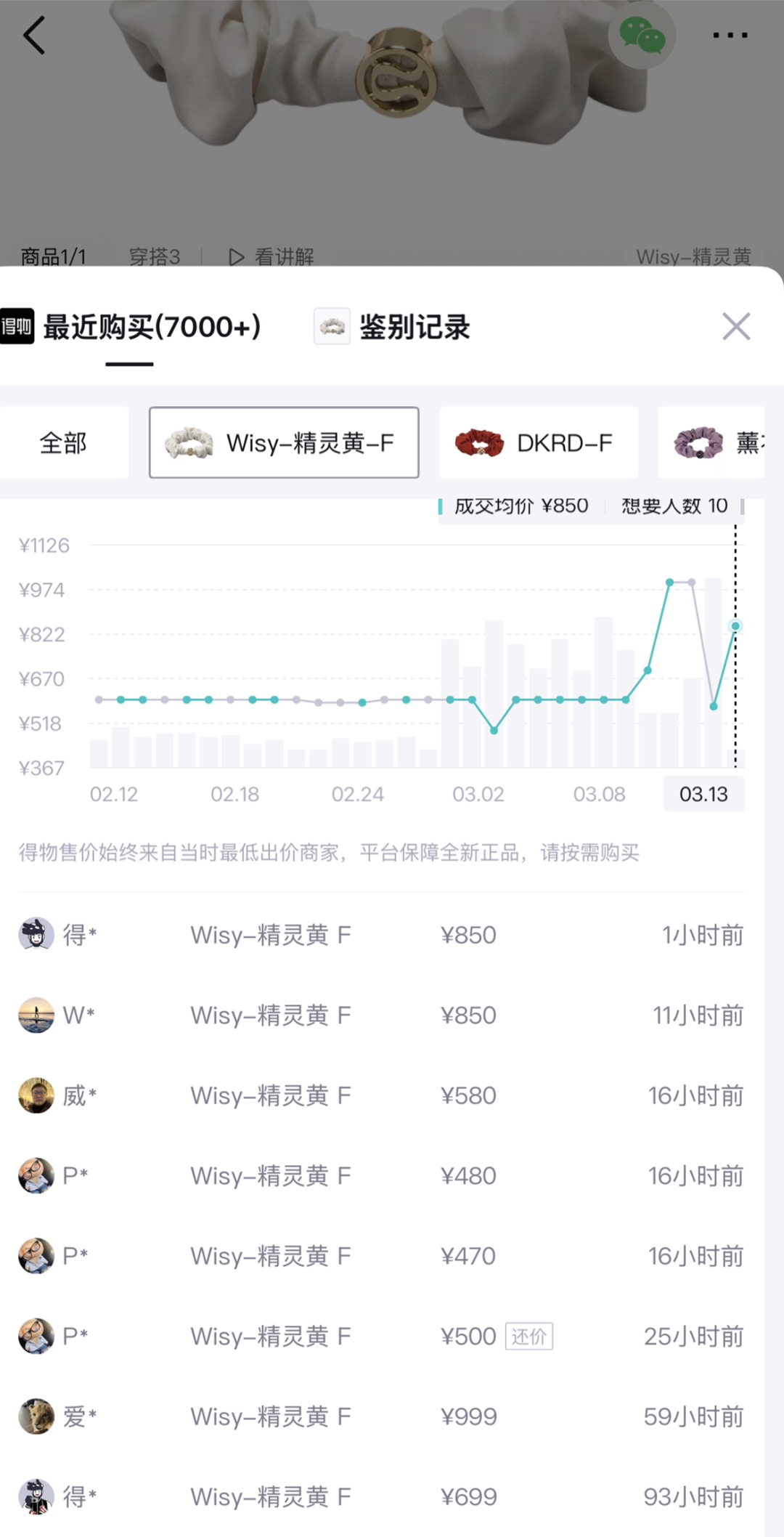Viewport: 784px width, 1537px height.
Task: Go back using the top-left arrow
Action: [x=33, y=35]
